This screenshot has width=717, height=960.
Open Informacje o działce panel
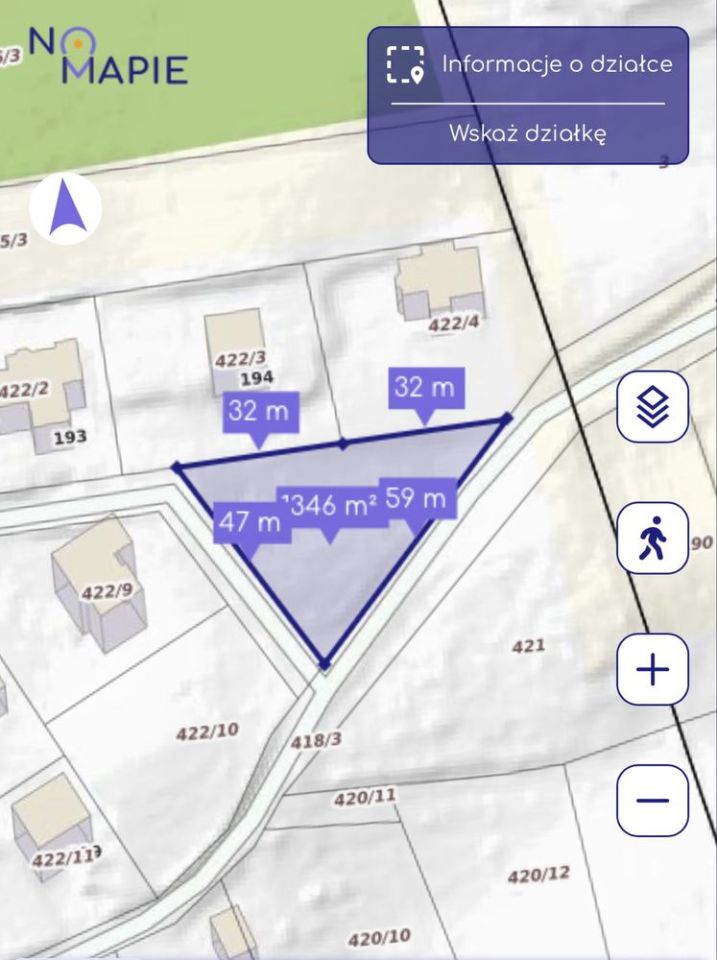click(x=528, y=65)
